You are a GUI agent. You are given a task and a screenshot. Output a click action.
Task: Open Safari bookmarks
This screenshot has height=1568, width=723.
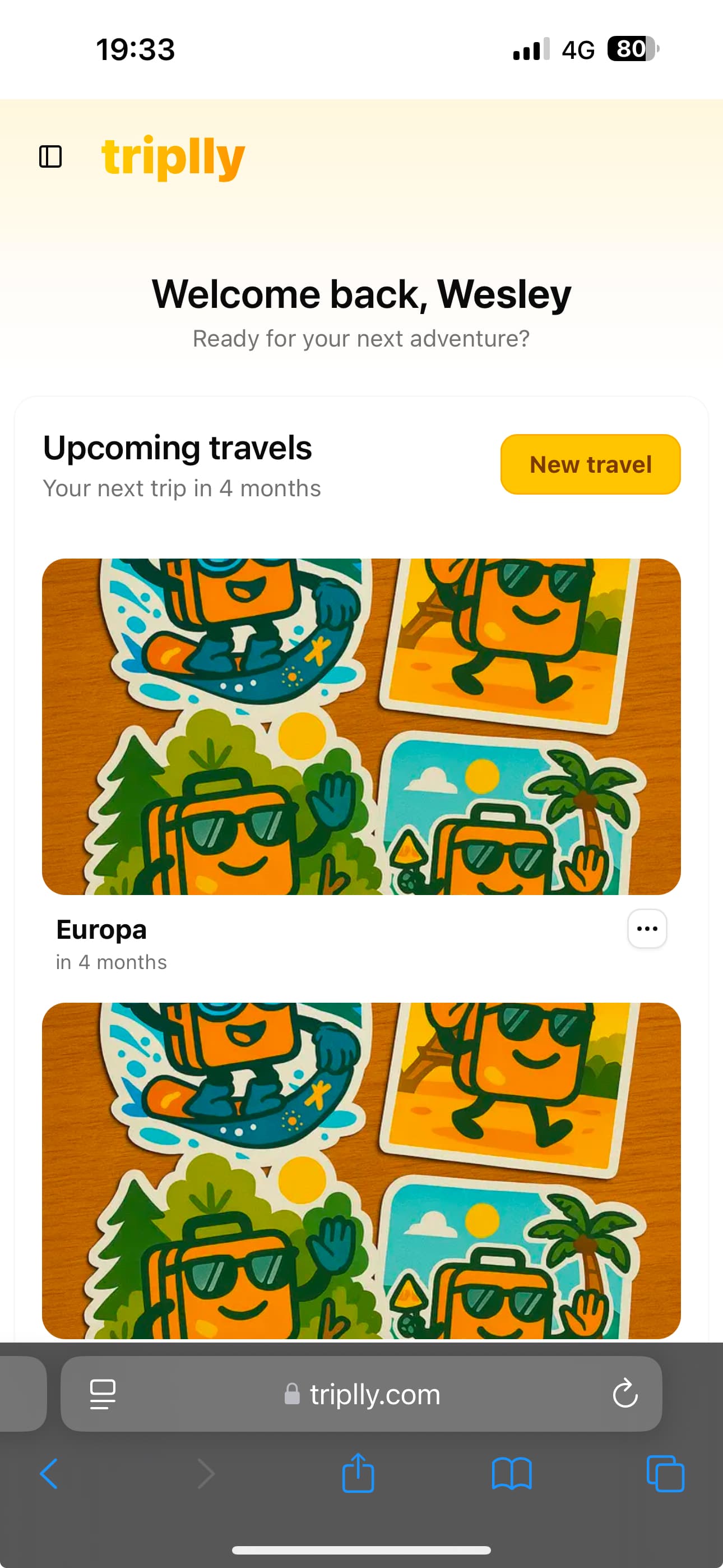tap(511, 1474)
